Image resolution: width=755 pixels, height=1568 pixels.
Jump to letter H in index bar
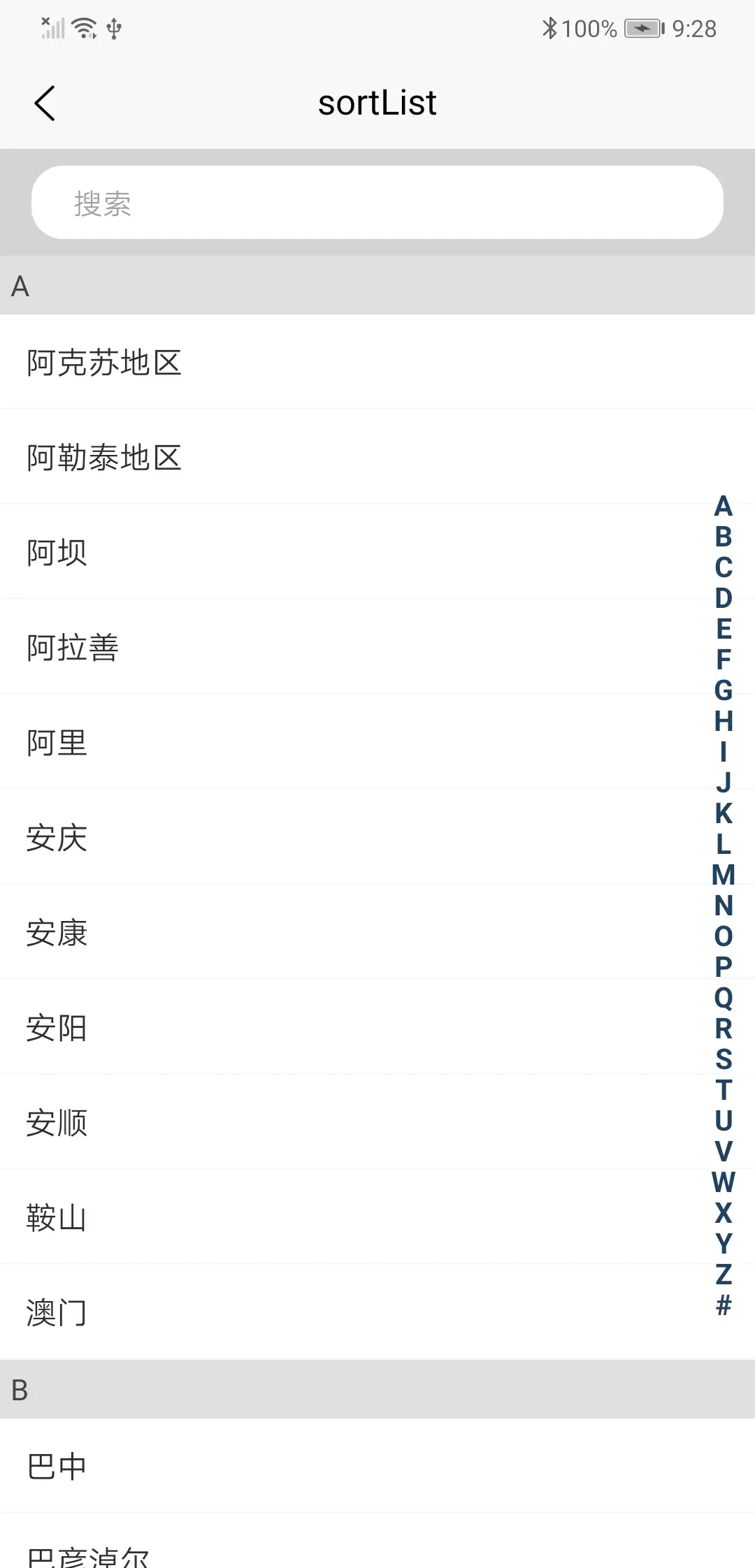coord(724,721)
